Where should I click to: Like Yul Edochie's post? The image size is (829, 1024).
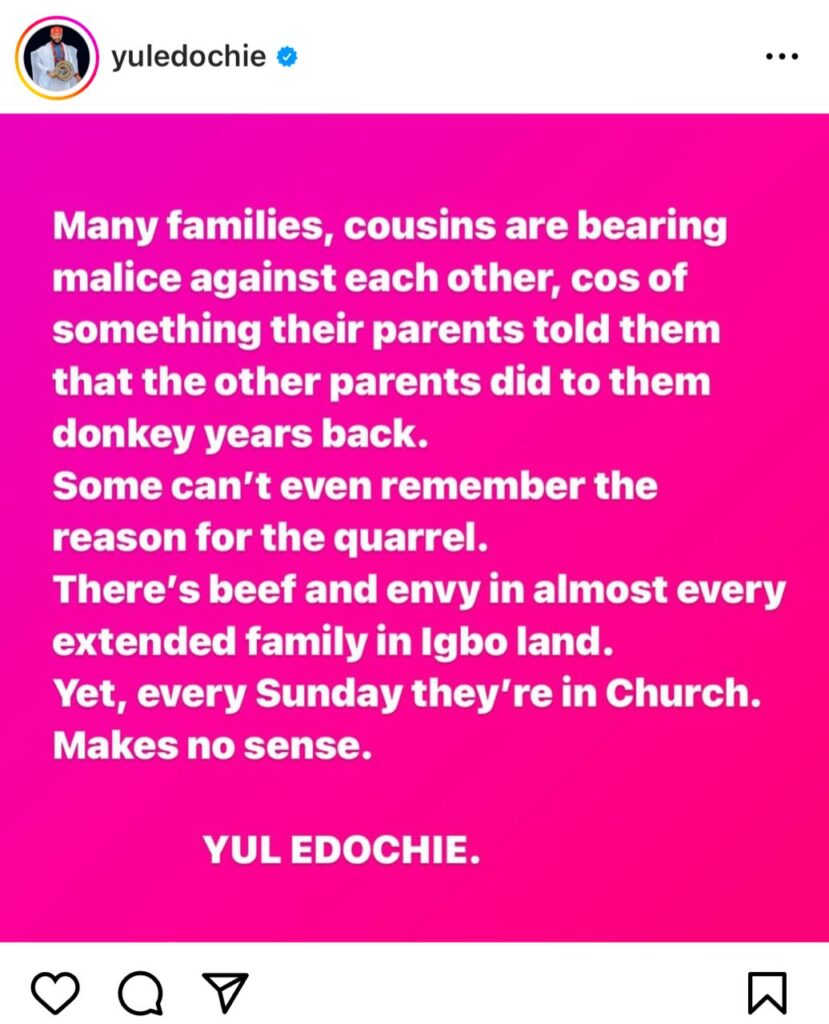click(55, 992)
